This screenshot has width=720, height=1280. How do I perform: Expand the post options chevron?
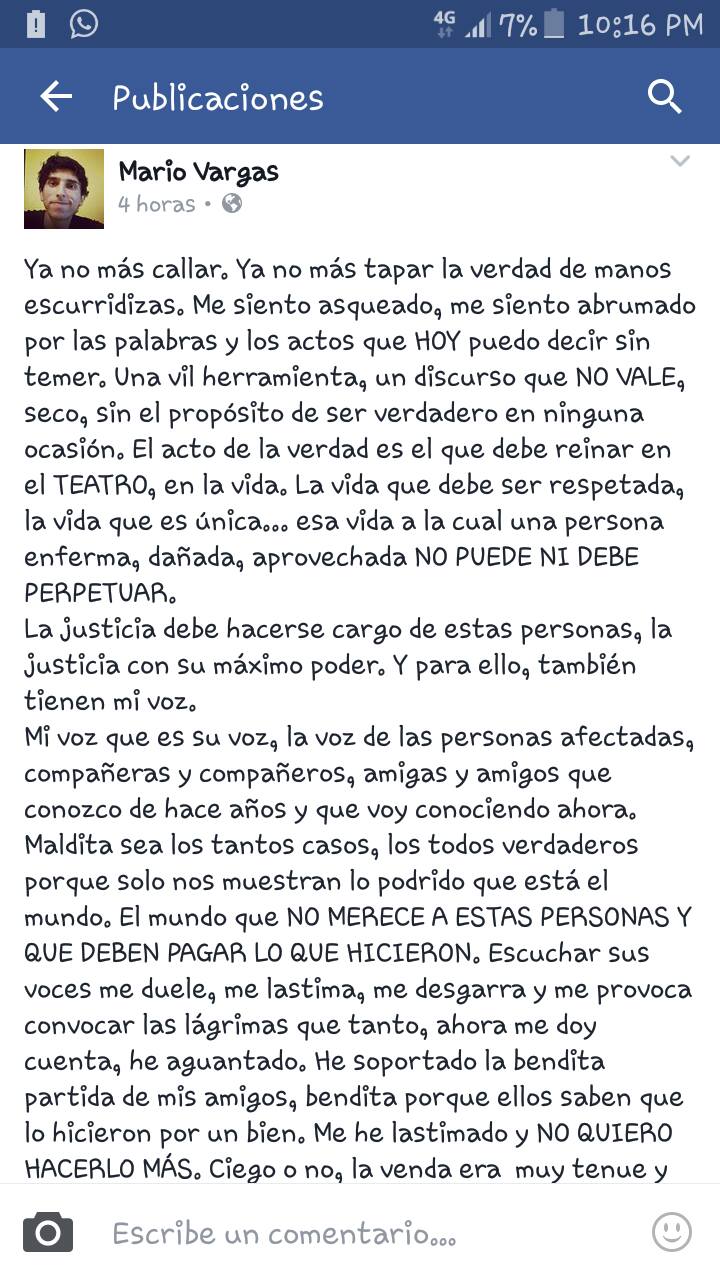[x=680, y=162]
